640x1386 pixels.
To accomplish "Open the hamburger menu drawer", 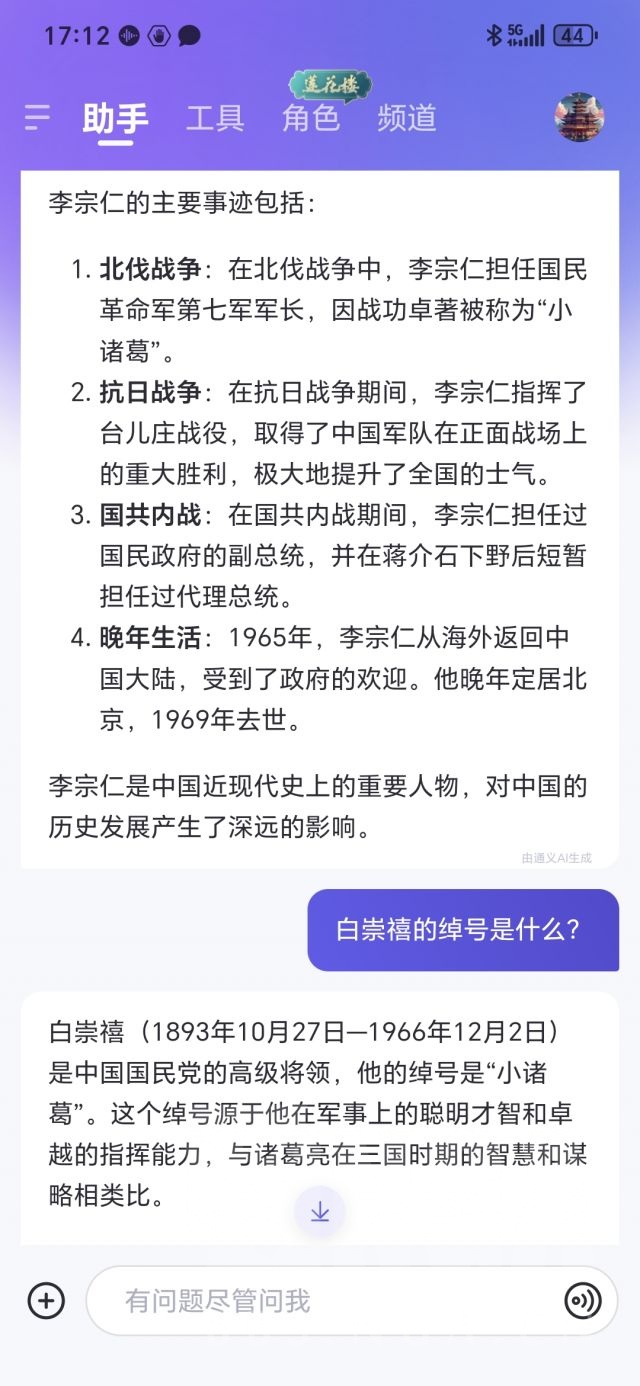I will 37,118.
